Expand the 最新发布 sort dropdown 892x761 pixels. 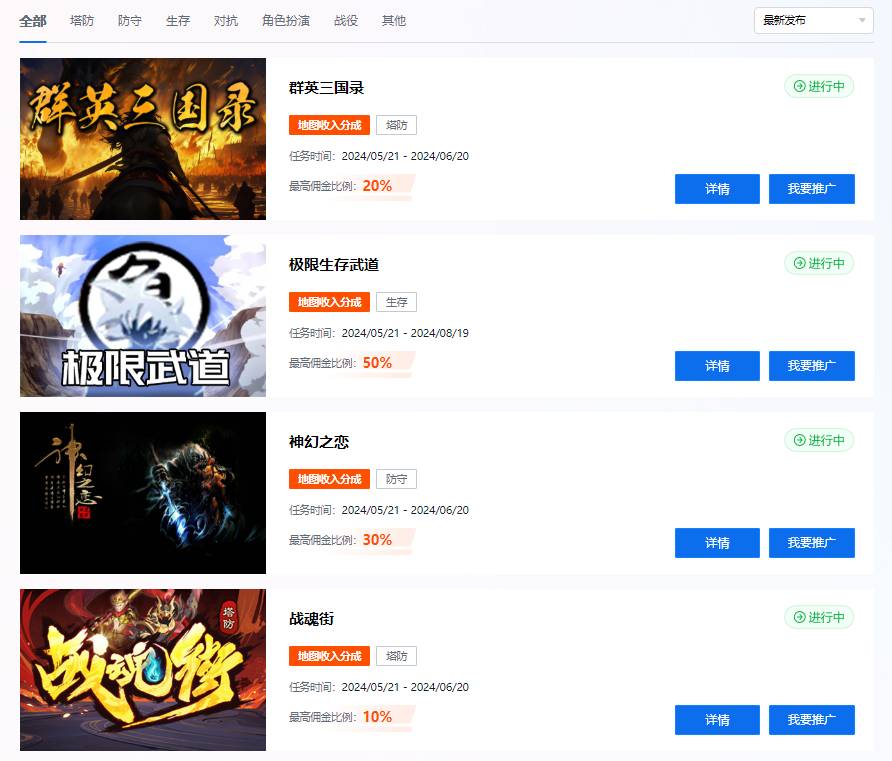point(813,20)
